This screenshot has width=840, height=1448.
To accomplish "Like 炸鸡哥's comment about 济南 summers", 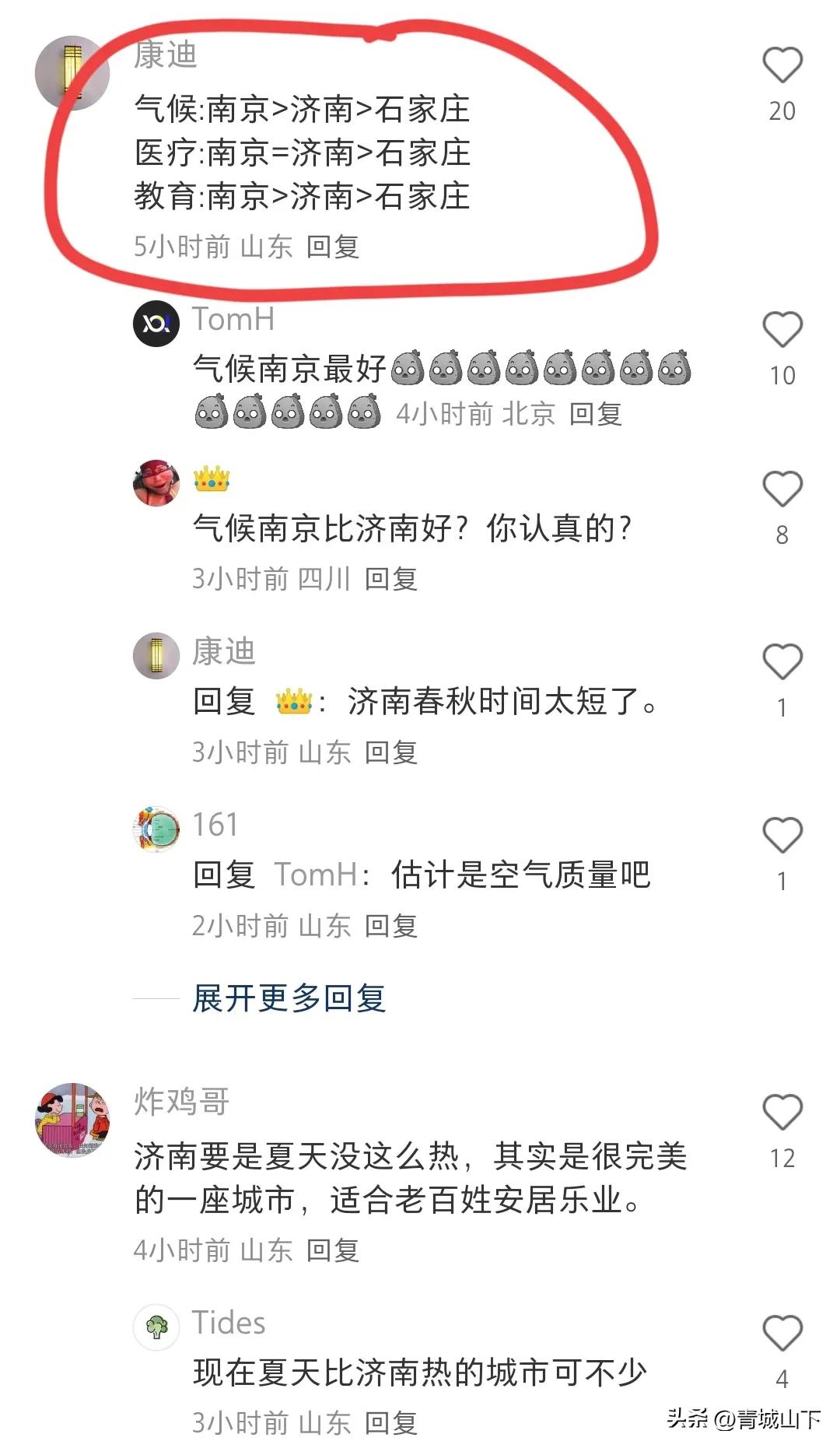I will (x=782, y=1112).
